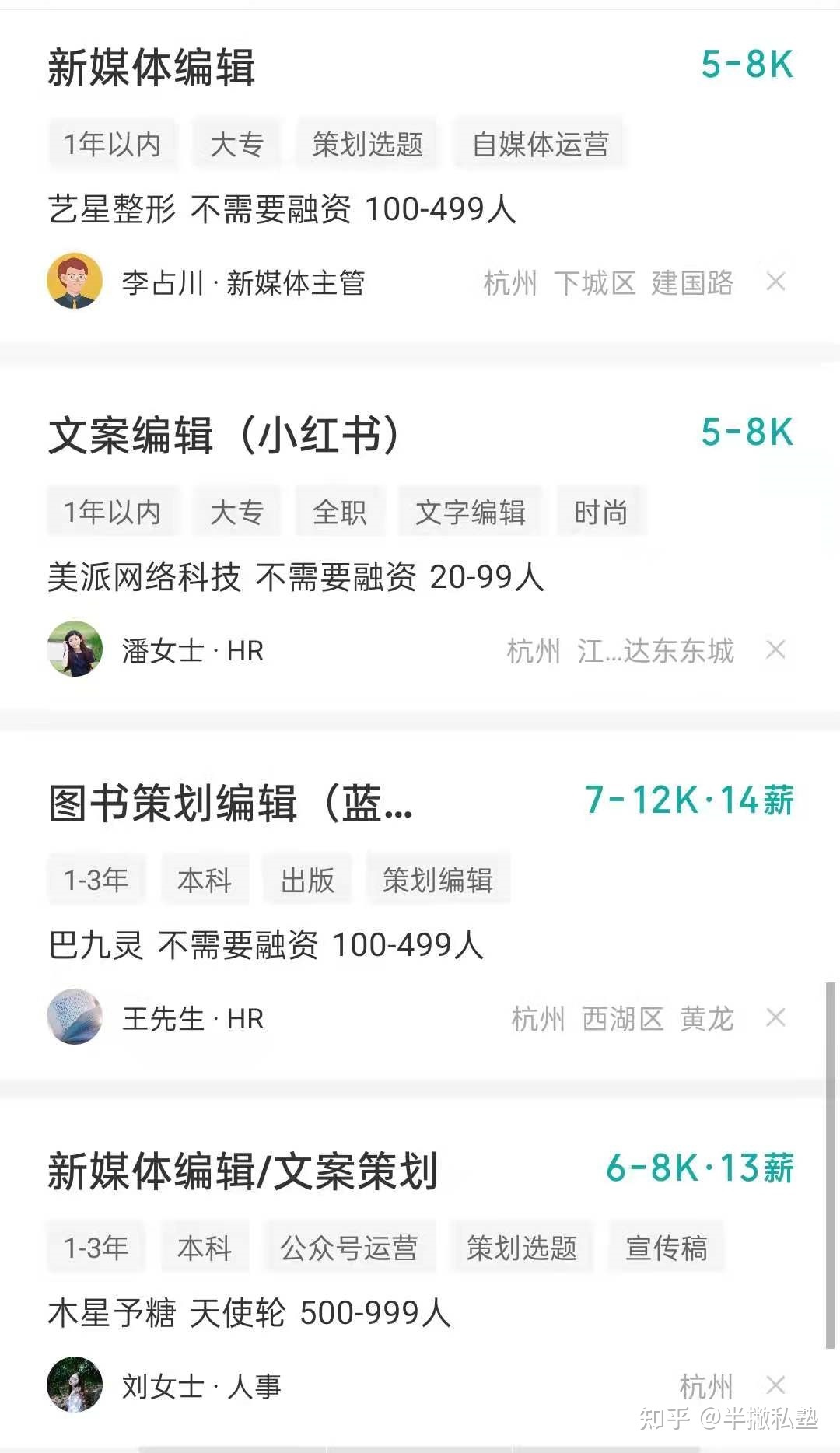Open the 新媒体编辑 job at 艺星整形
840x1453 pixels.
pos(152,67)
